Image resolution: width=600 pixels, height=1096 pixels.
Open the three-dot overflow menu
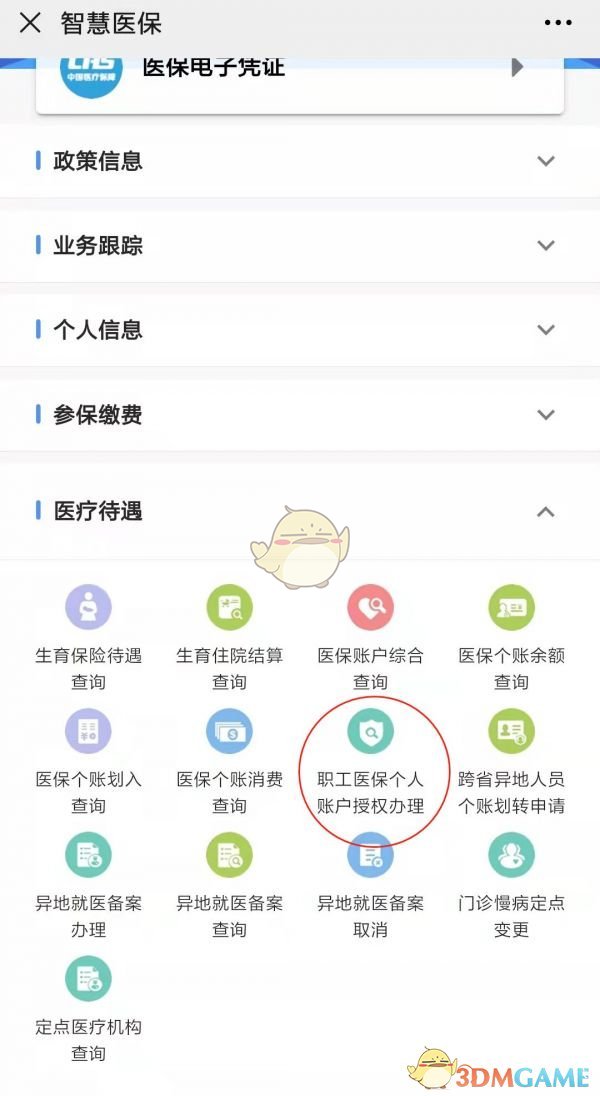tap(558, 23)
